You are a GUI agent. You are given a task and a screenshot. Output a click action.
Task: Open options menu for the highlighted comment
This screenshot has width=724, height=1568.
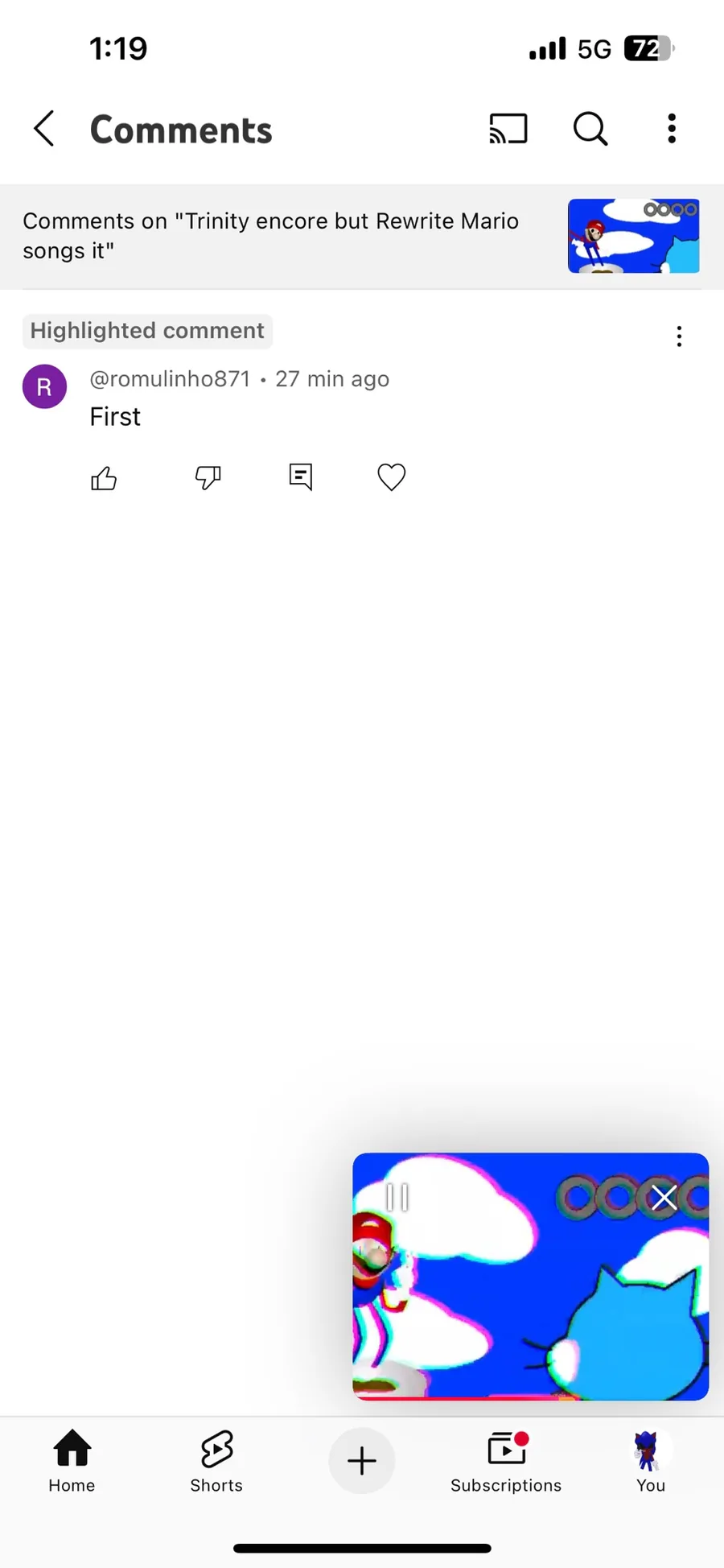pyautogui.click(x=680, y=336)
